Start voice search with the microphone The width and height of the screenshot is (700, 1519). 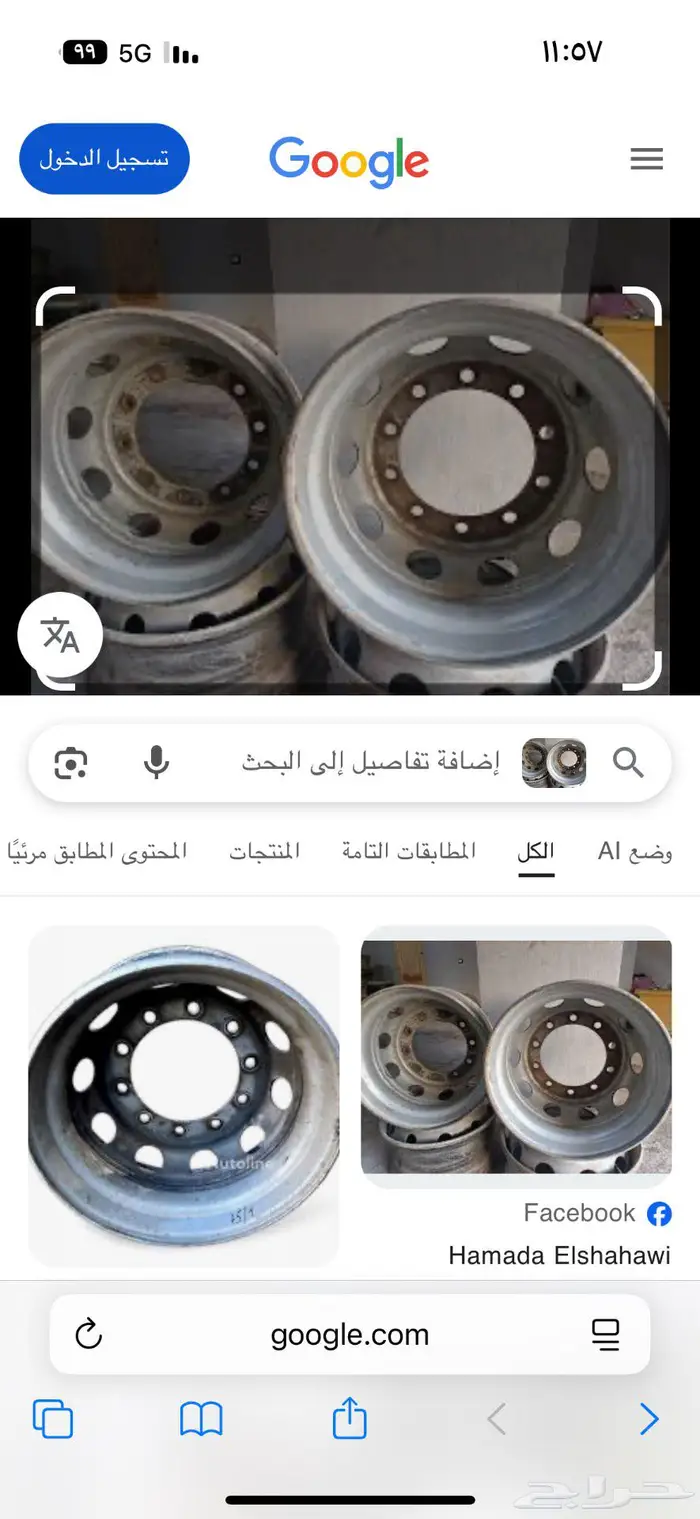coord(156,763)
